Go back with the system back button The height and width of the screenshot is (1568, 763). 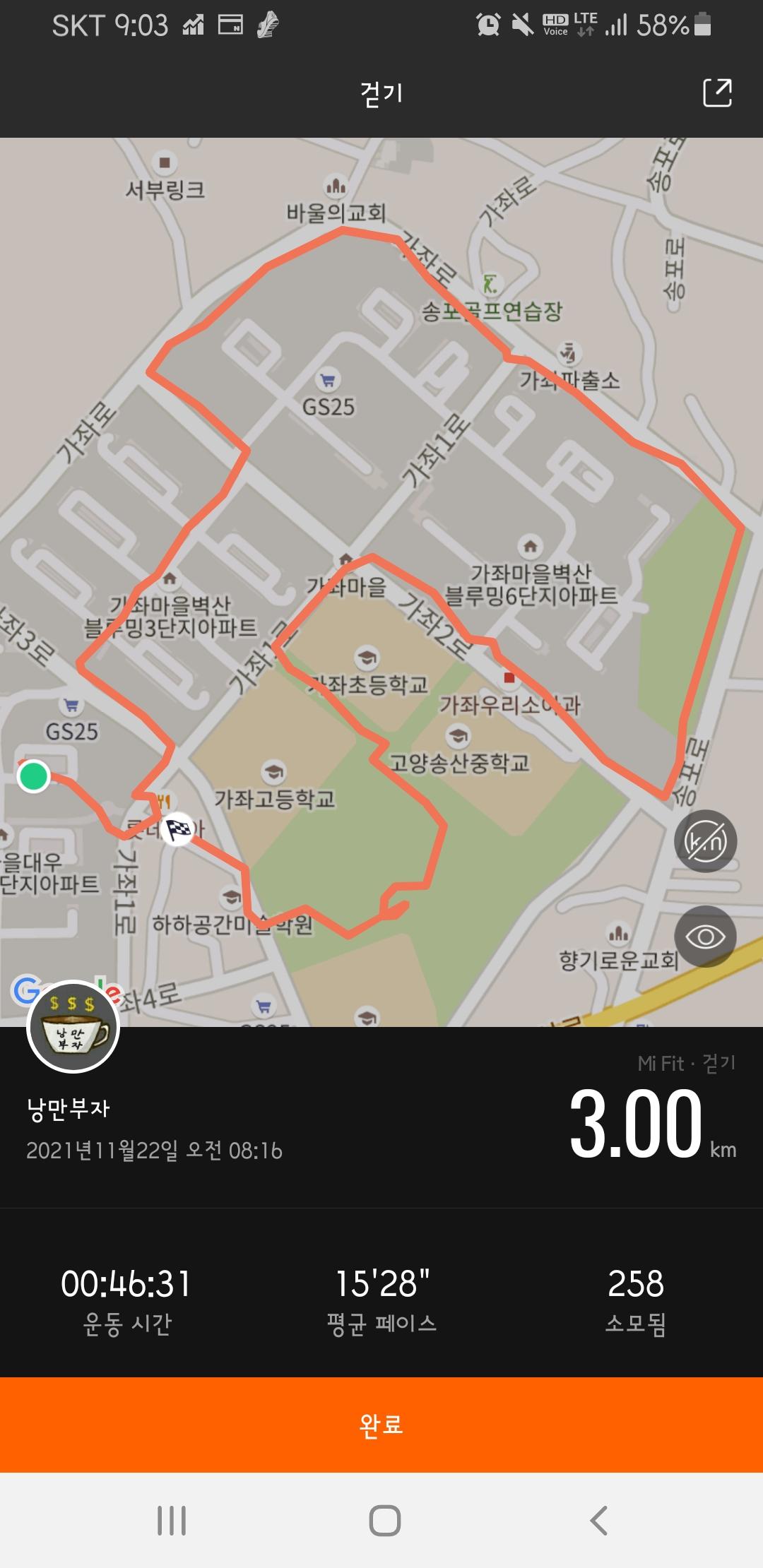(598, 1520)
